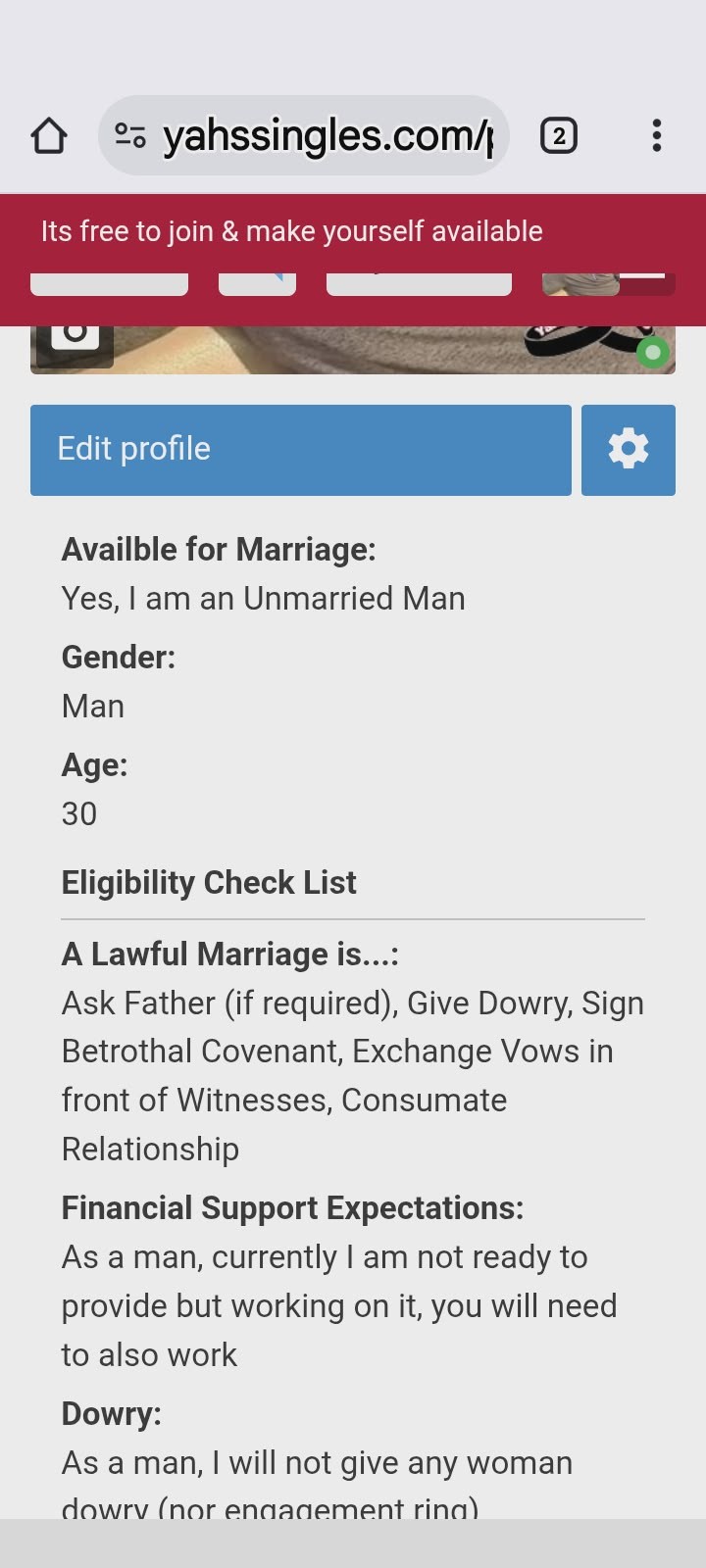Open the yahssingles.com address bar
Screen dimensions: 706x1568
pos(304,136)
